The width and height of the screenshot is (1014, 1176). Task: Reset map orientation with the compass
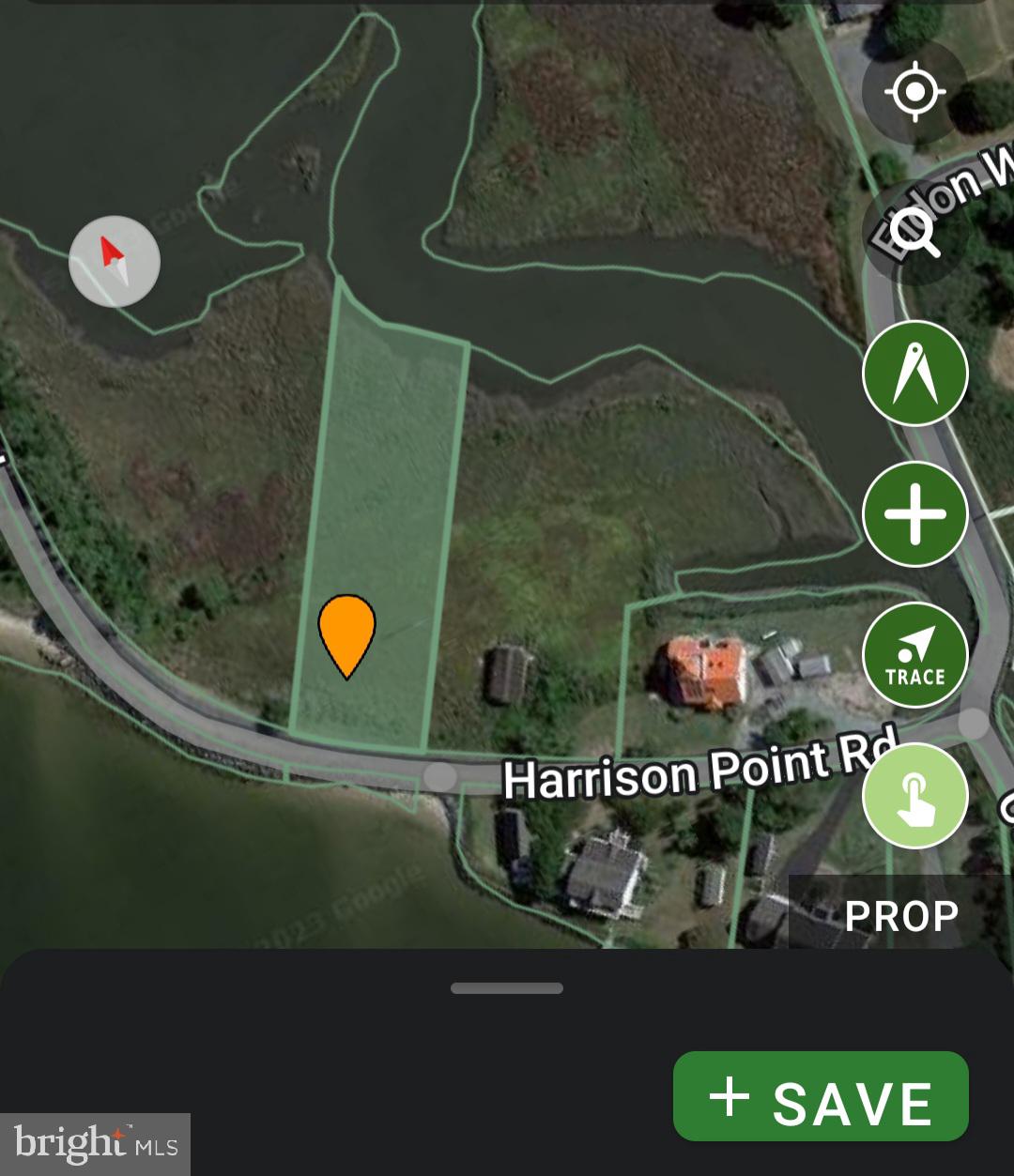pyautogui.click(x=115, y=261)
